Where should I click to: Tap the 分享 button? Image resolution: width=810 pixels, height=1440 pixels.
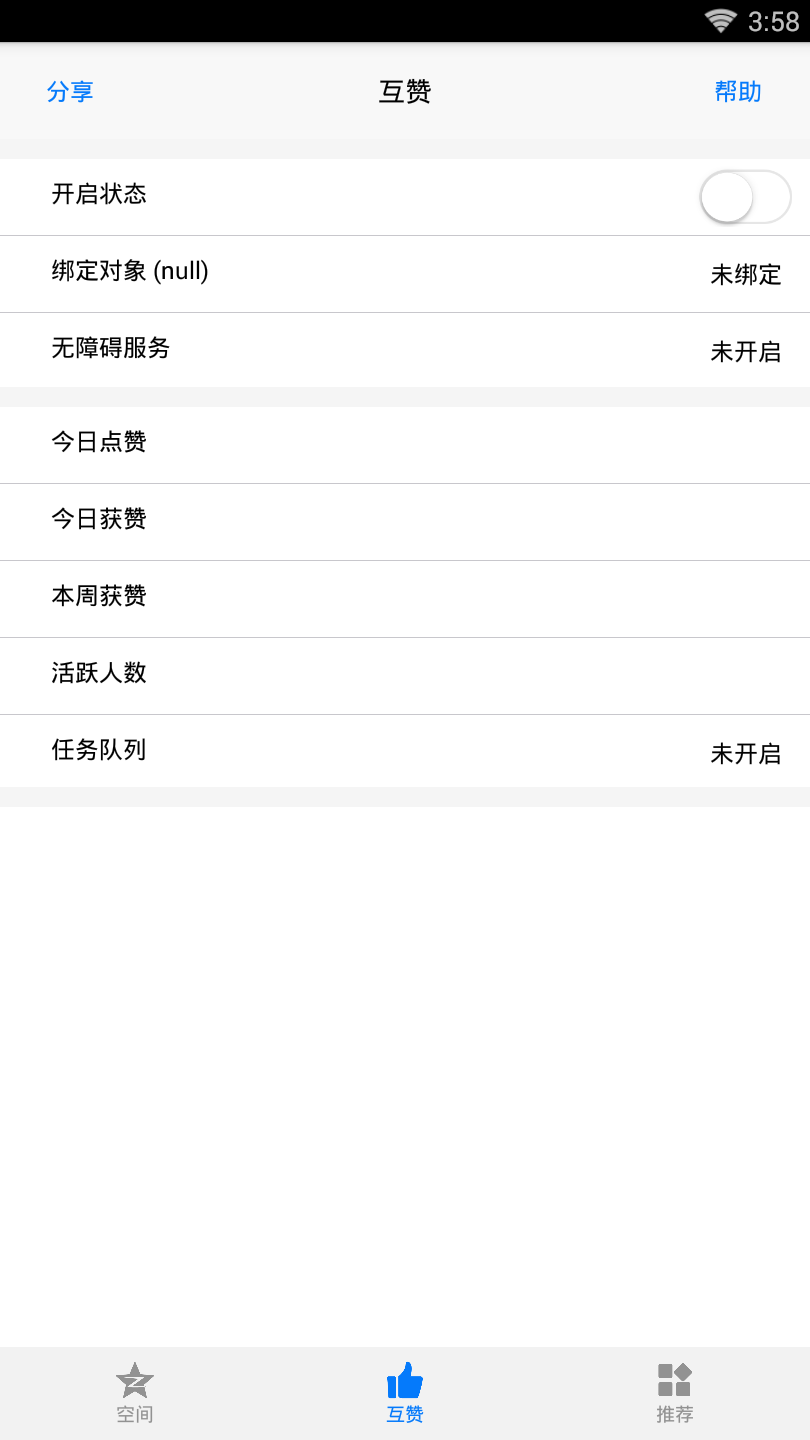(70, 91)
